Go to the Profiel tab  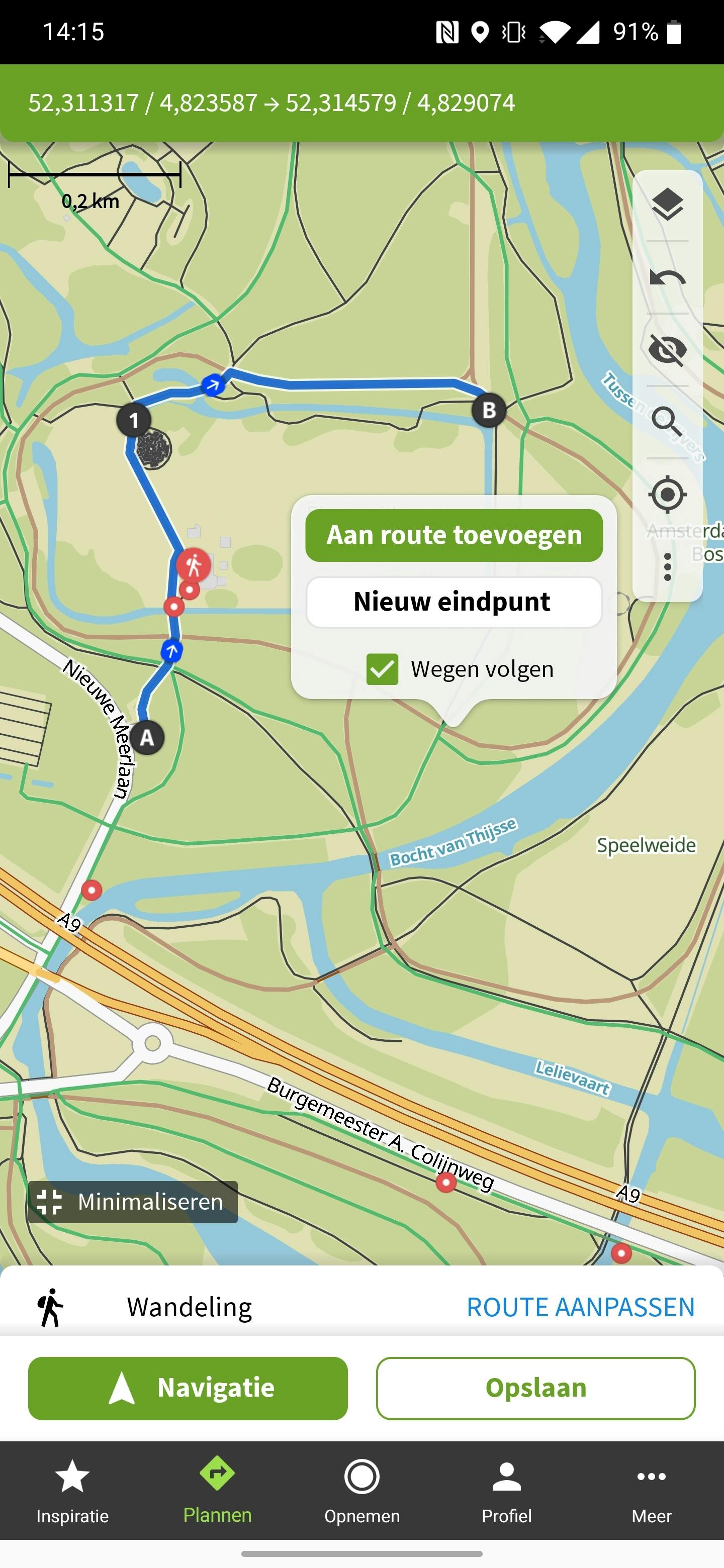(x=507, y=1490)
